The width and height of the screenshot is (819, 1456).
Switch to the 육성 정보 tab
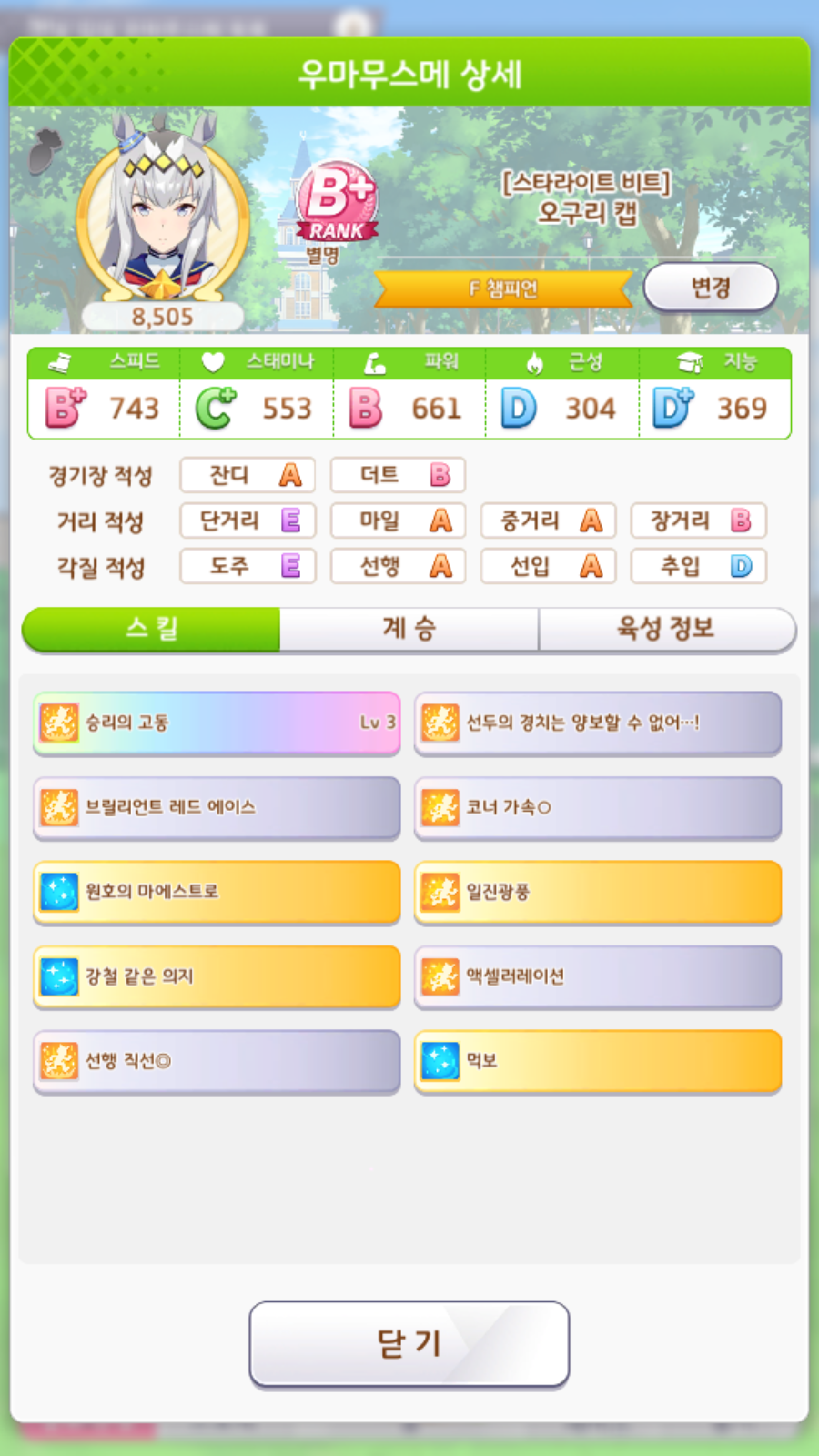pyautogui.click(x=666, y=629)
